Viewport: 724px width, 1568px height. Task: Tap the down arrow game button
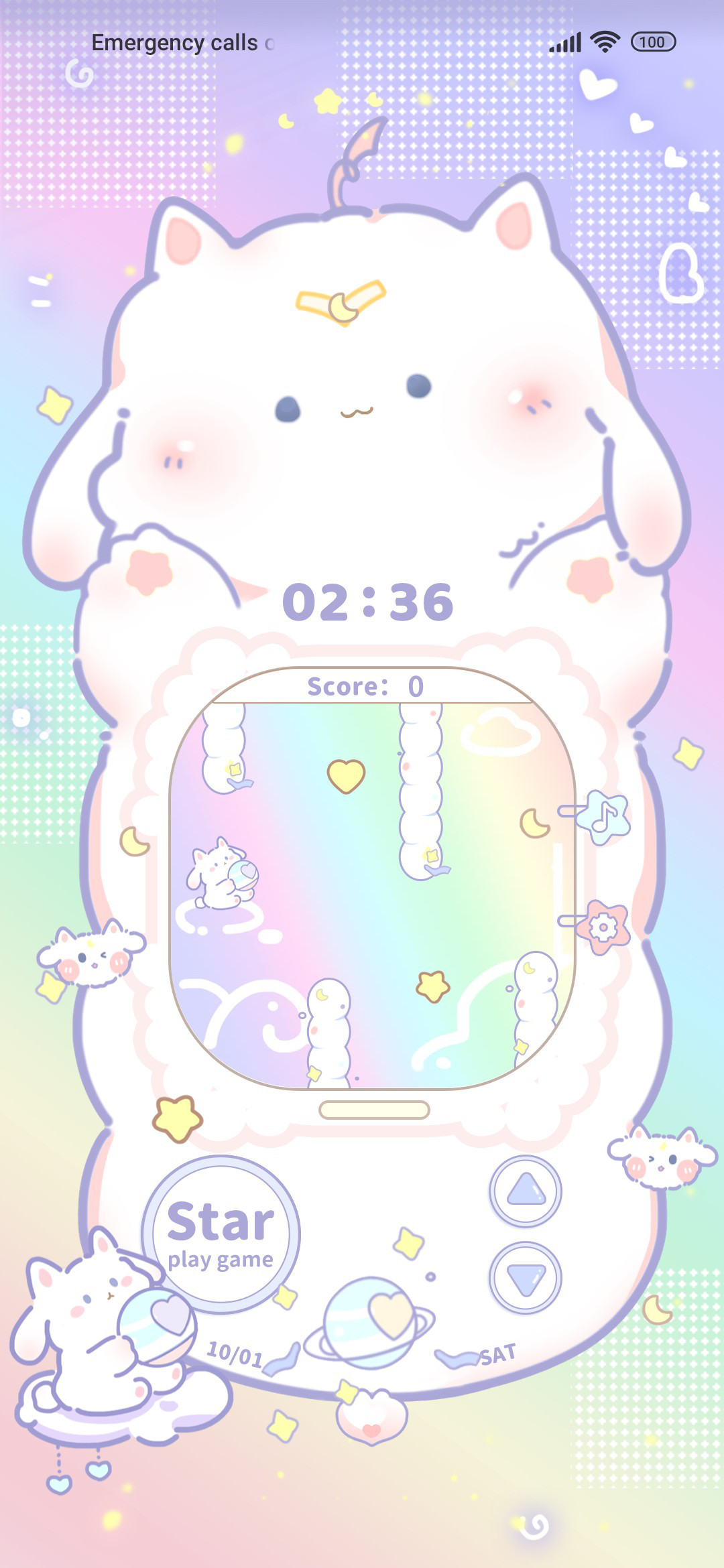(526, 1278)
